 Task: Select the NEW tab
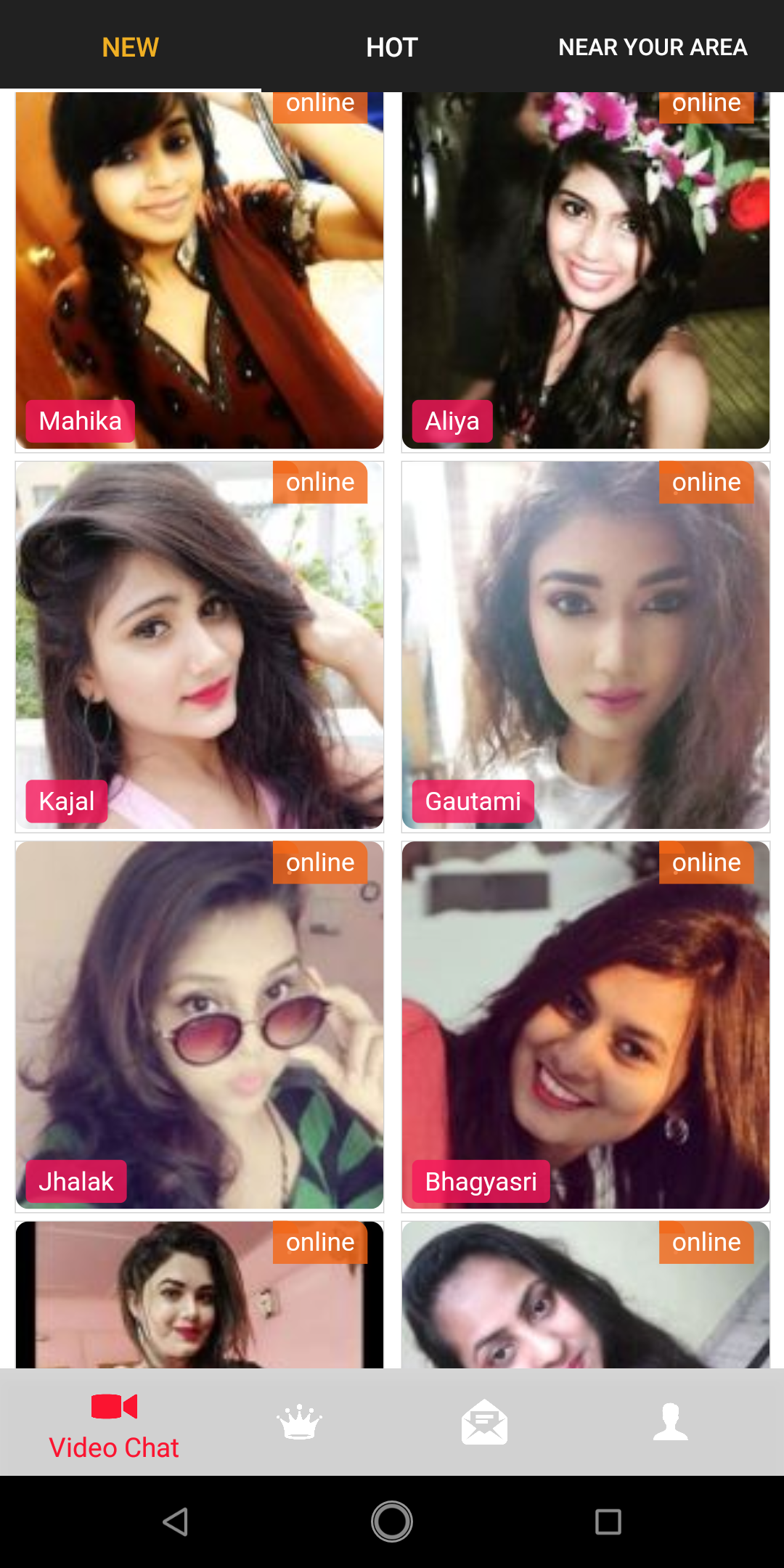coord(131,47)
